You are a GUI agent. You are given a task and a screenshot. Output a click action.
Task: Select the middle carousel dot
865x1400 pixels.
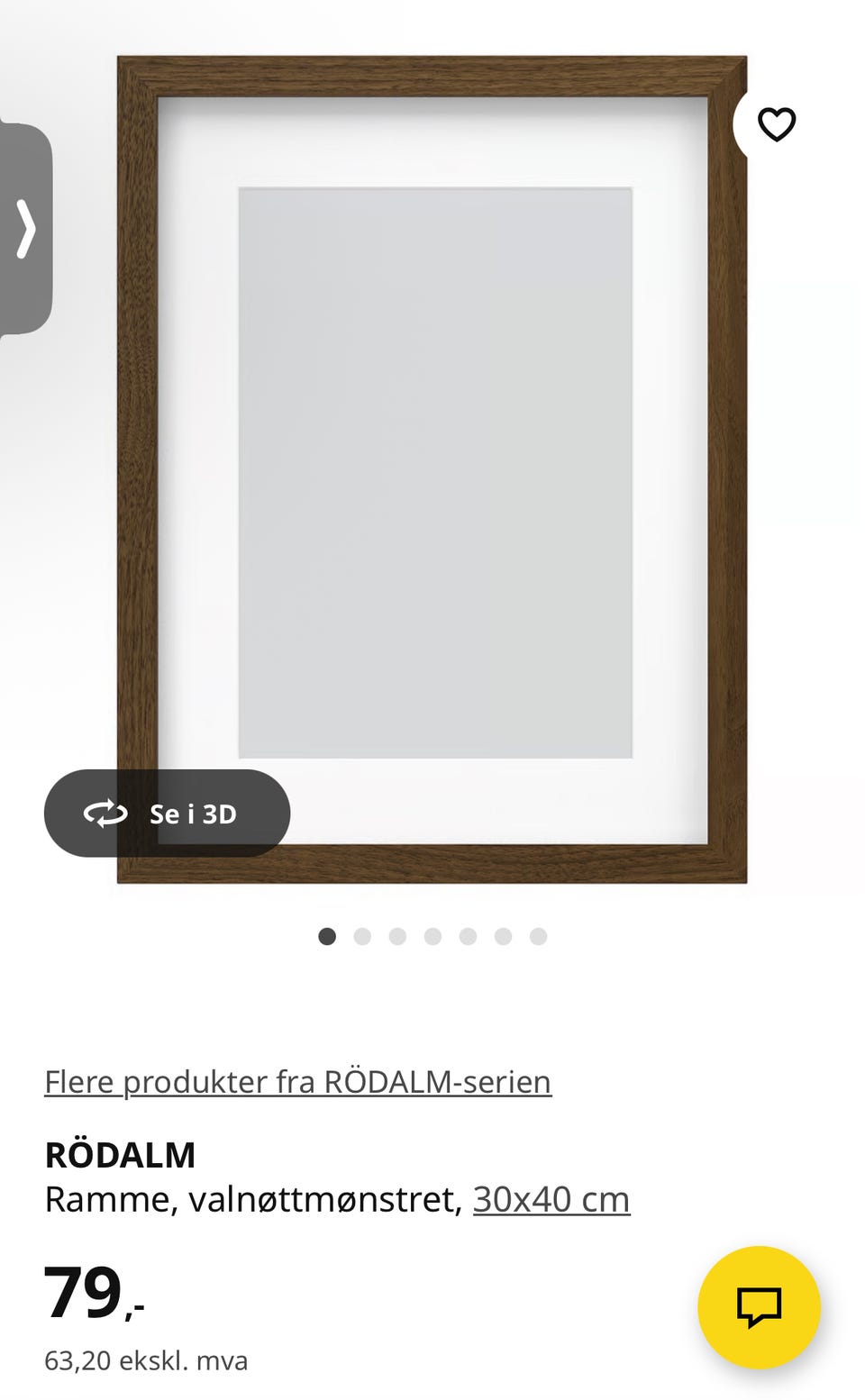432,936
